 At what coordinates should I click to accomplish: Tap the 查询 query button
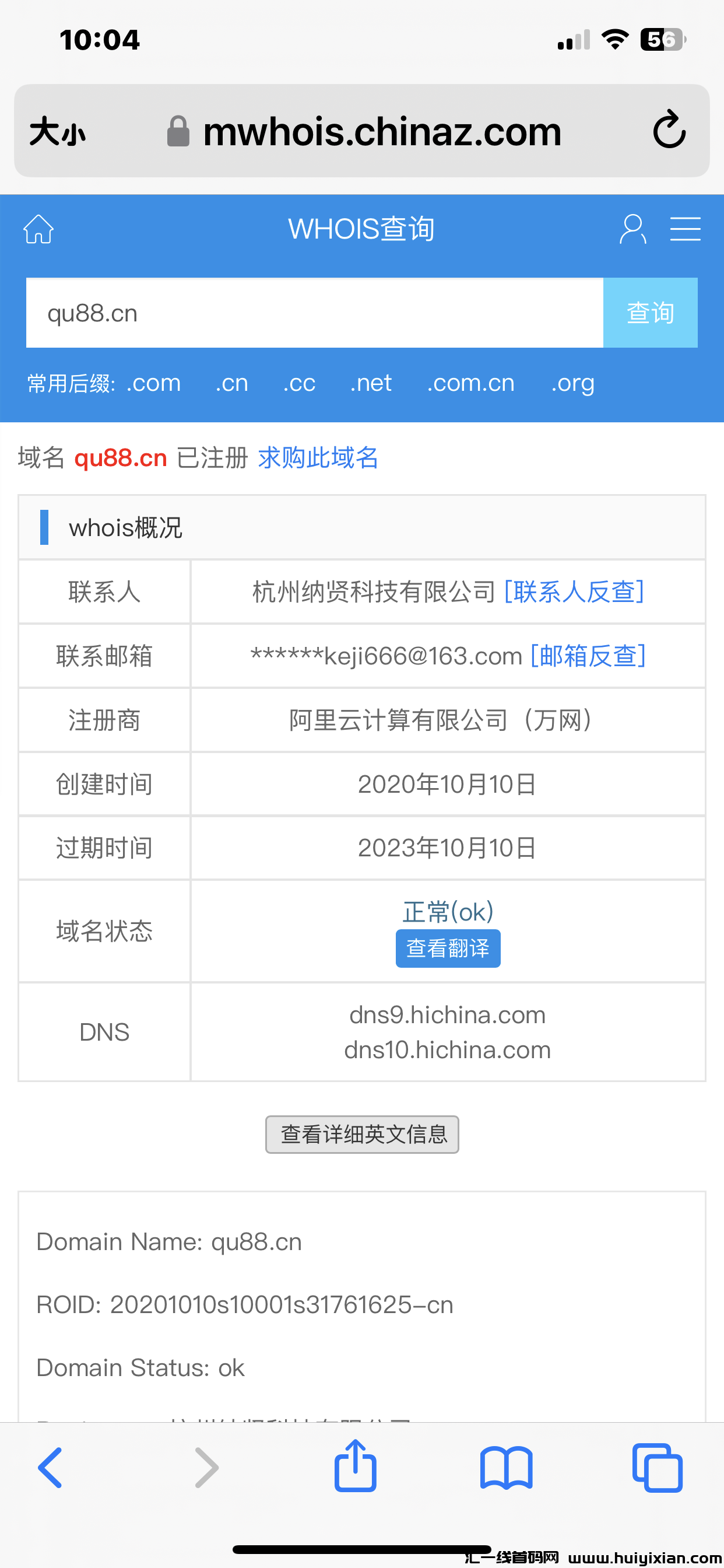tap(650, 313)
